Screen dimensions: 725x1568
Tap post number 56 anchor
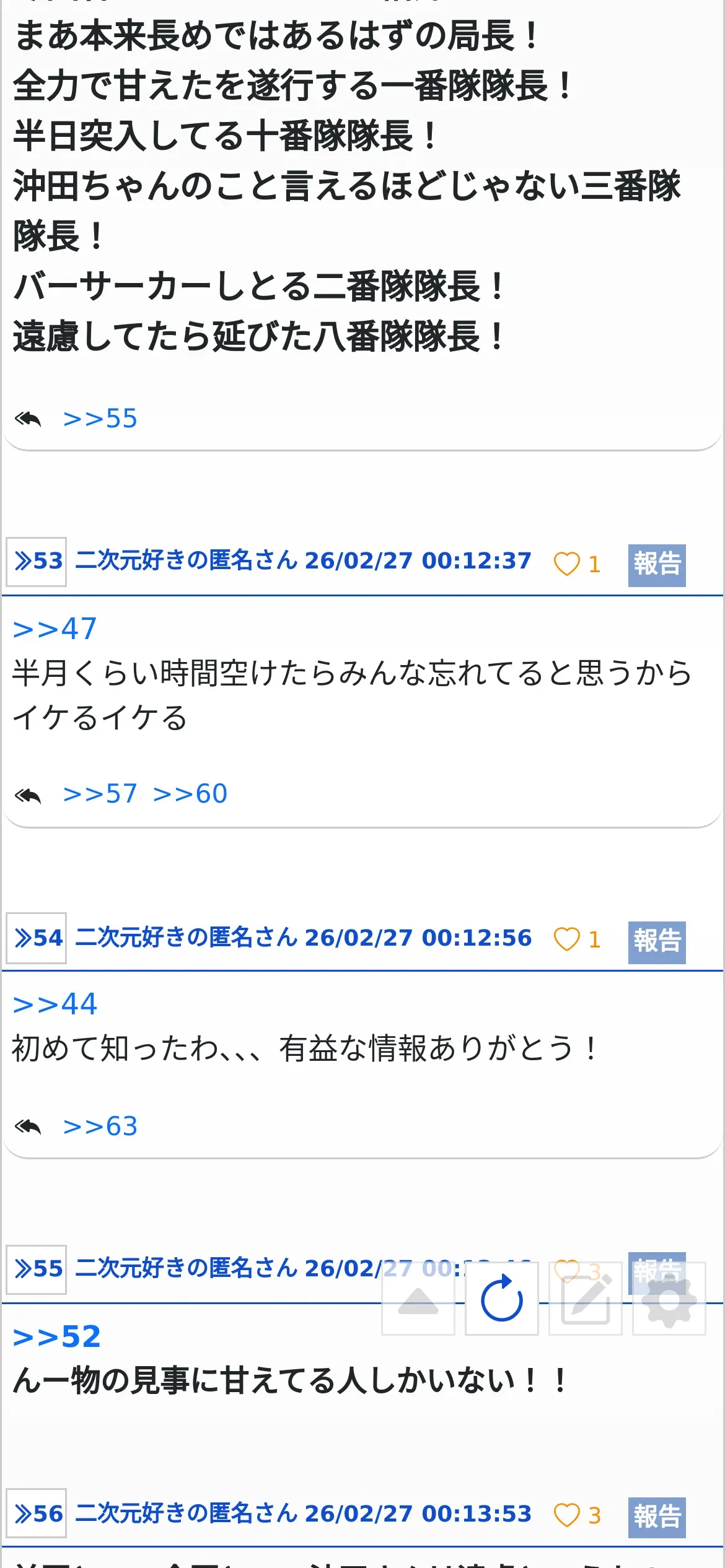pos(37,1514)
